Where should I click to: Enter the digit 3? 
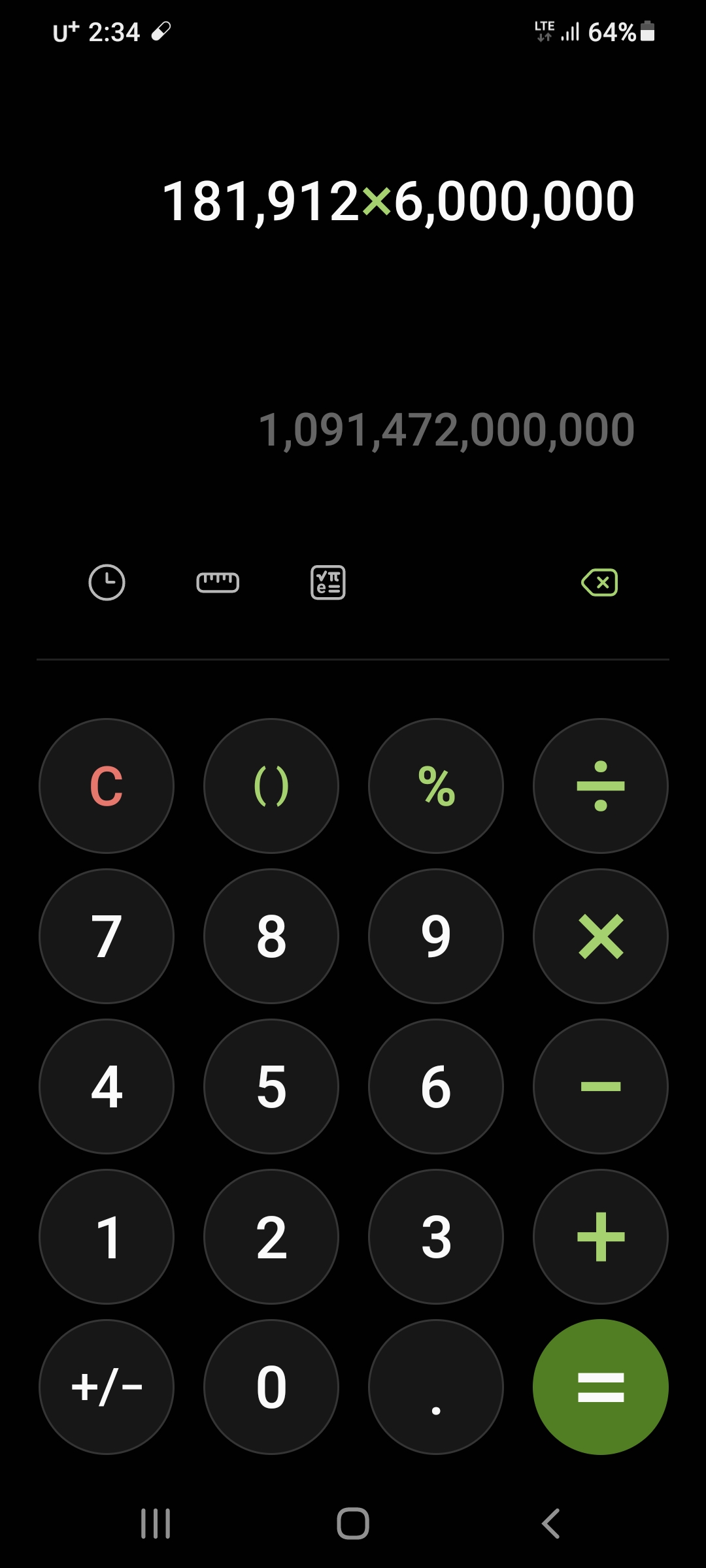pos(436,1237)
